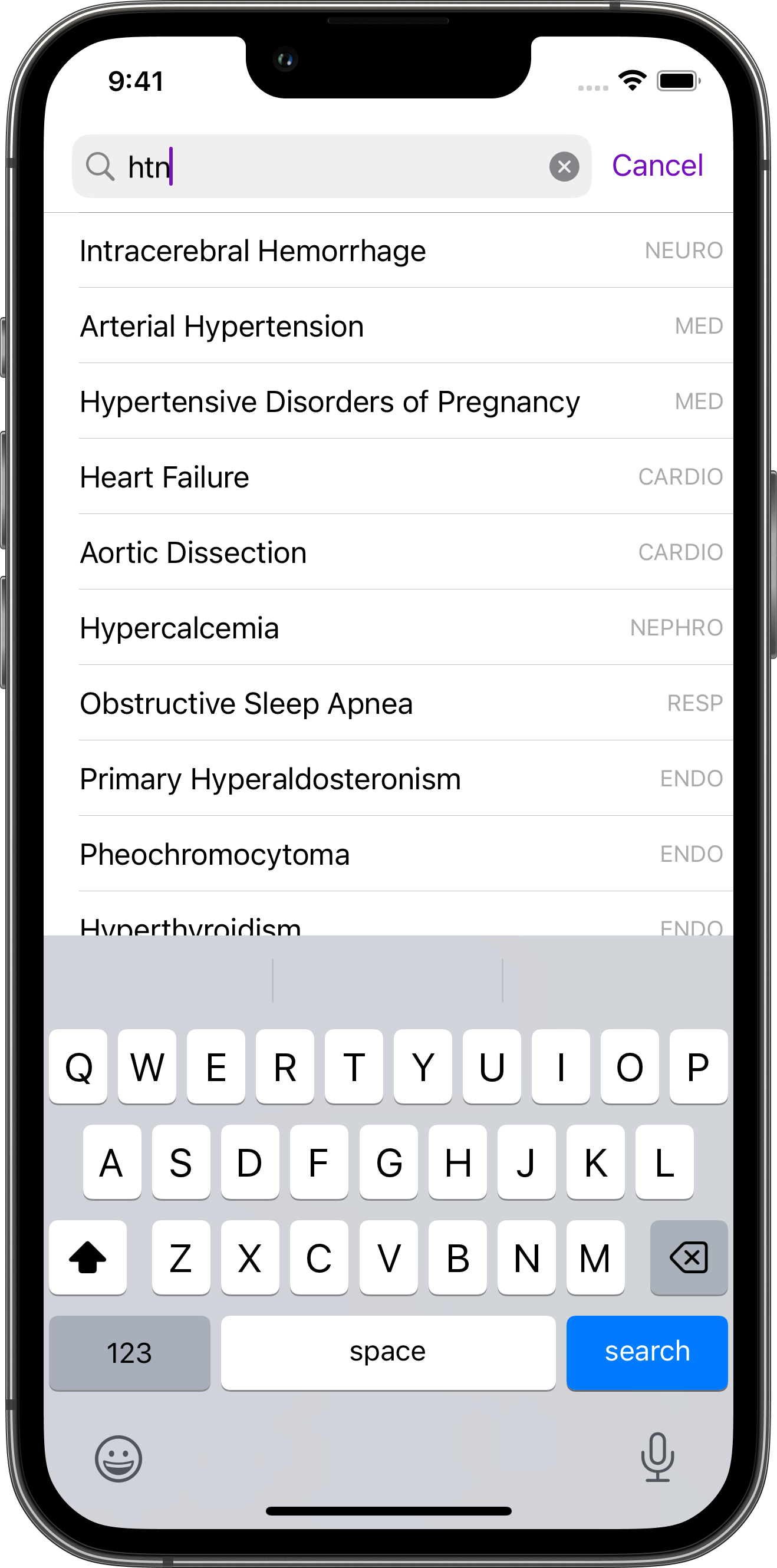Viewport: 777px width, 1568px height.
Task: Tap the blue search key
Action: 647,1352
